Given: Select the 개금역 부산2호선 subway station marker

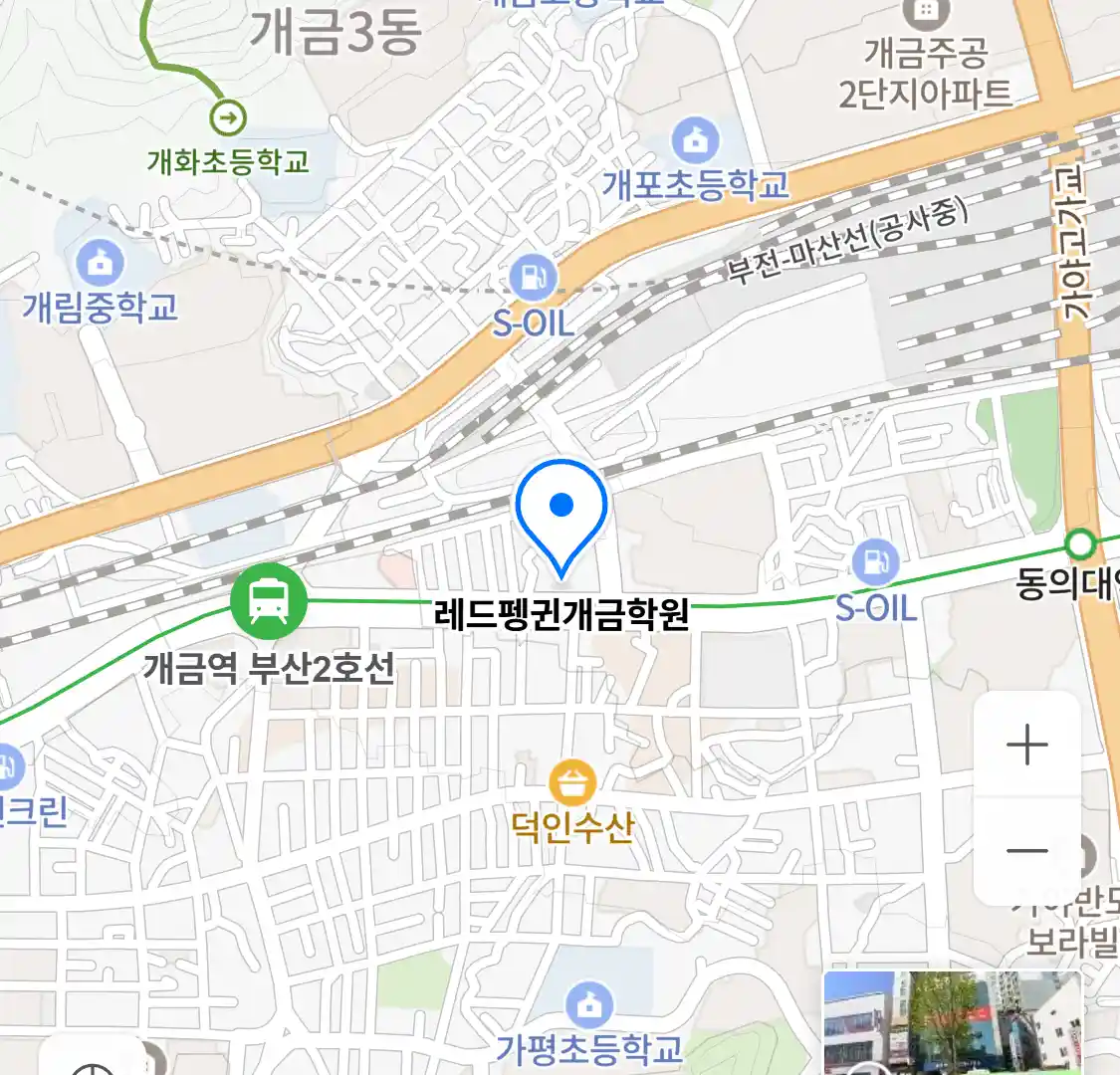Looking at the screenshot, I should point(268,601).
